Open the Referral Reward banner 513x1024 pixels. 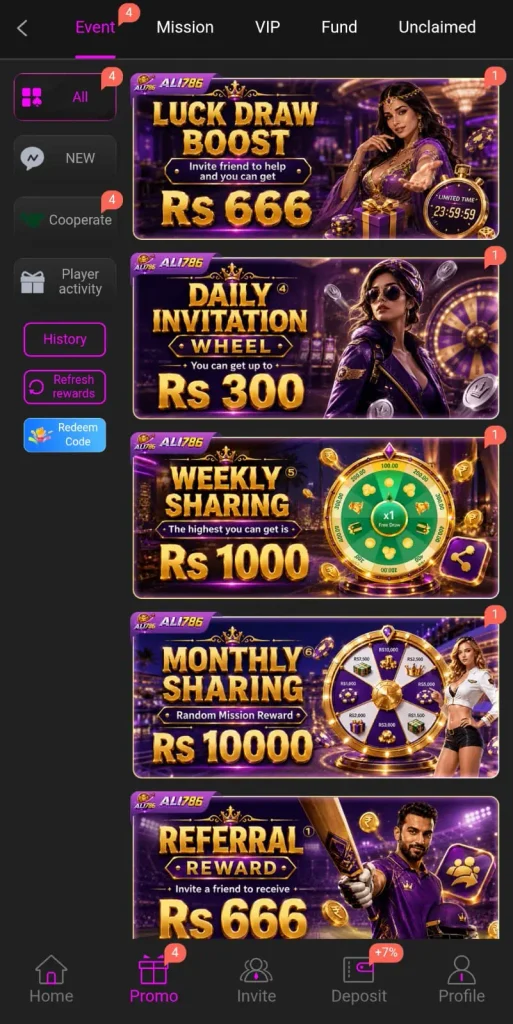click(315, 867)
